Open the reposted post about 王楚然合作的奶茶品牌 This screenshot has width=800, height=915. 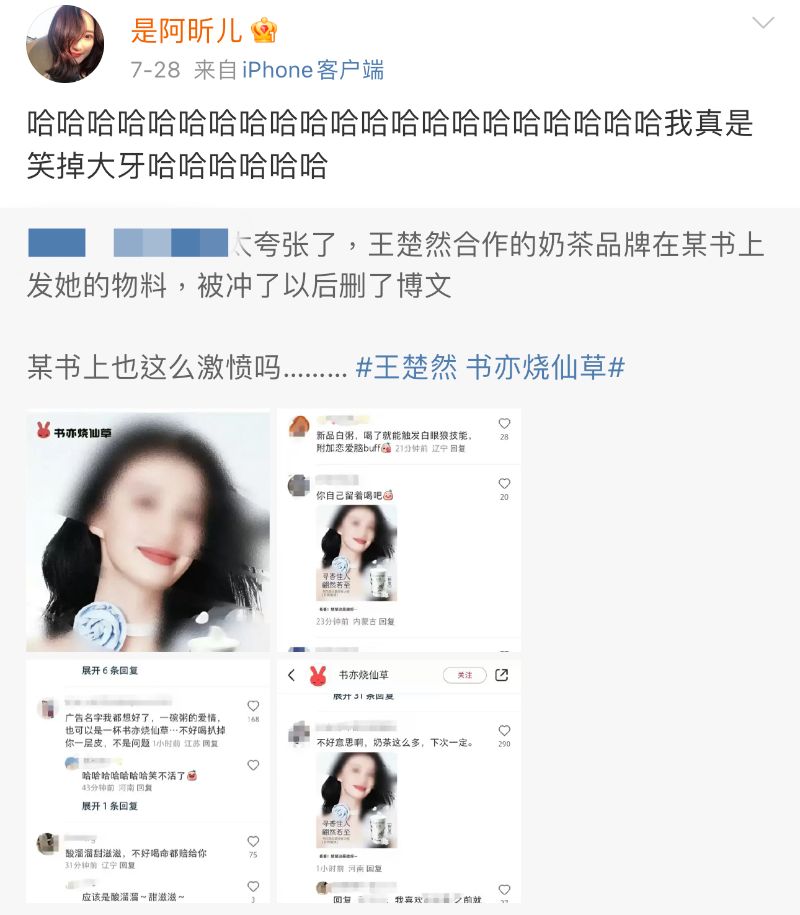click(x=400, y=265)
